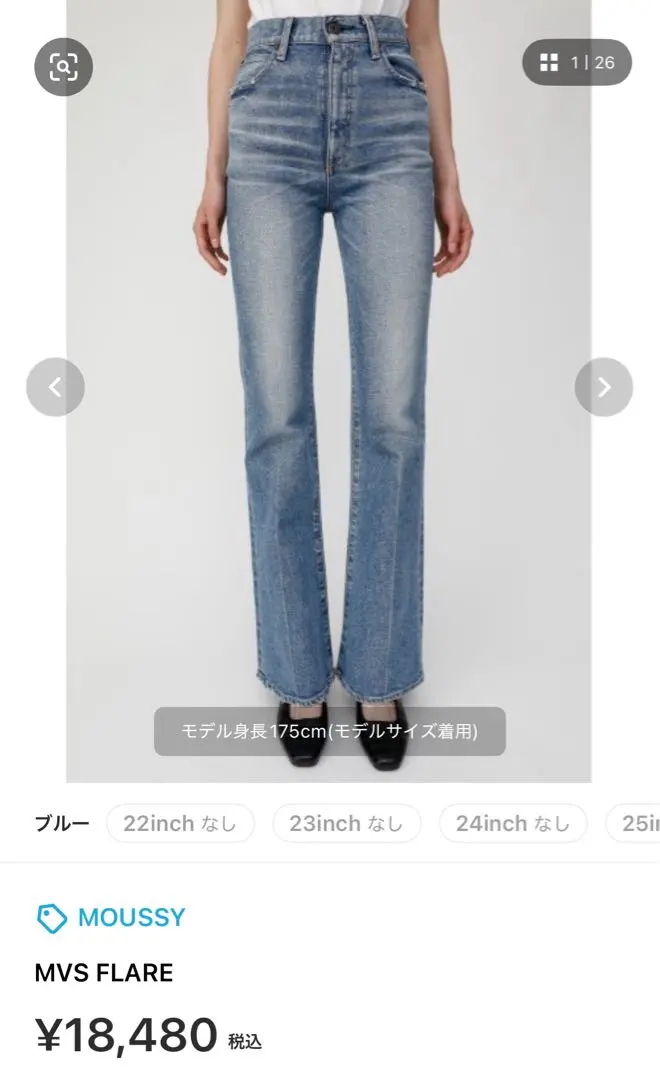Open the image search icon

pos(63,67)
